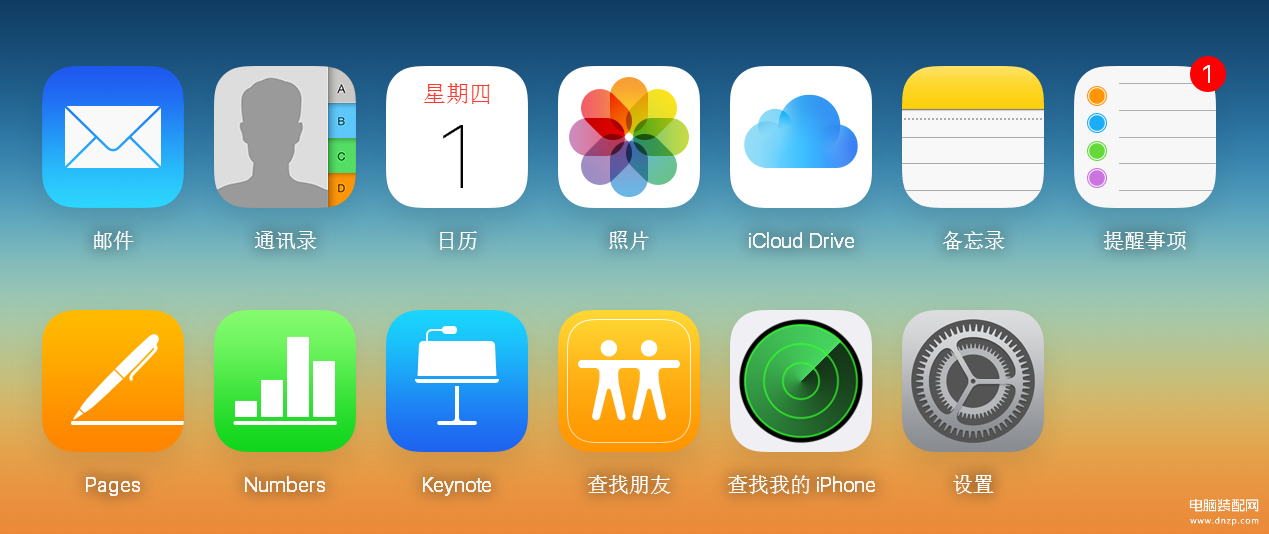Open 通讯录 contacts

[x=285, y=137]
